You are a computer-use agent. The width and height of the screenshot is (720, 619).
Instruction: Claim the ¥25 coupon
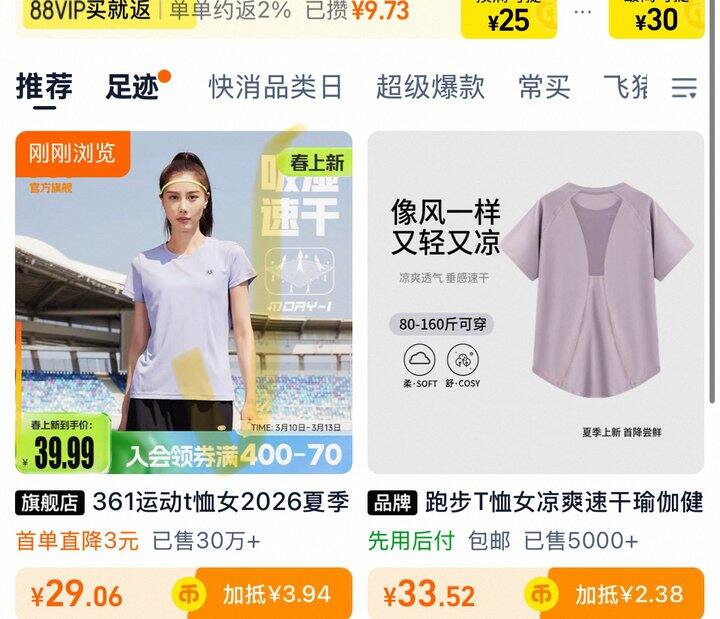click(x=508, y=17)
